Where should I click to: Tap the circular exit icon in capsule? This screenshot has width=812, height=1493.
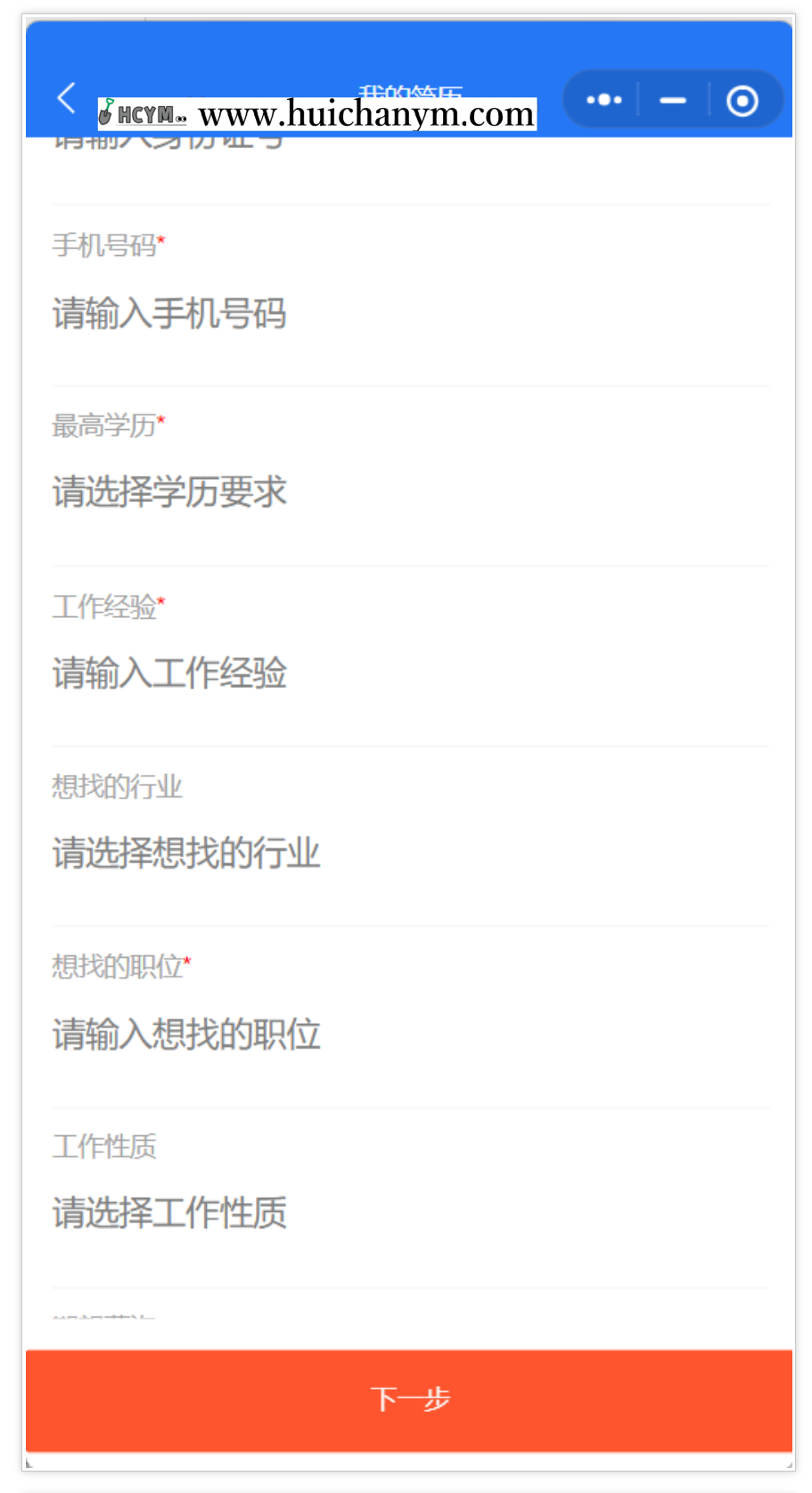[742, 101]
